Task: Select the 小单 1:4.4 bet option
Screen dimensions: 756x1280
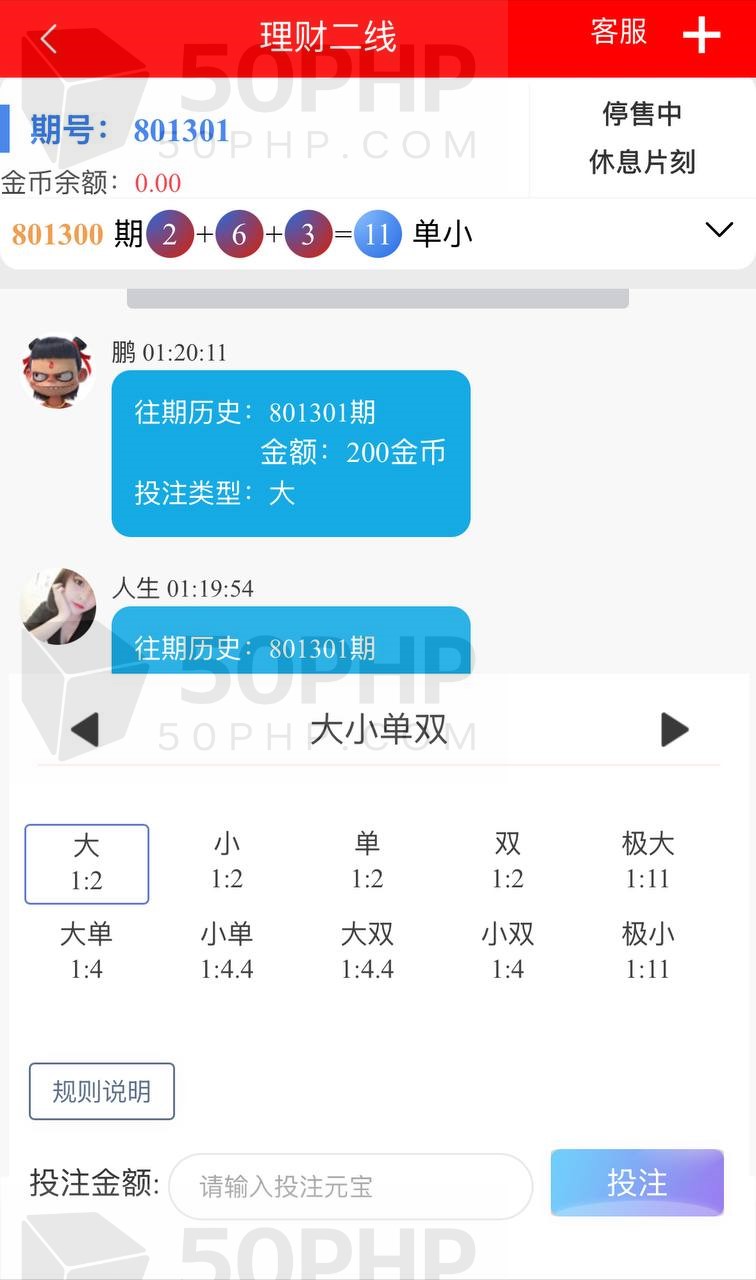Action: pyautogui.click(x=227, y=951)
